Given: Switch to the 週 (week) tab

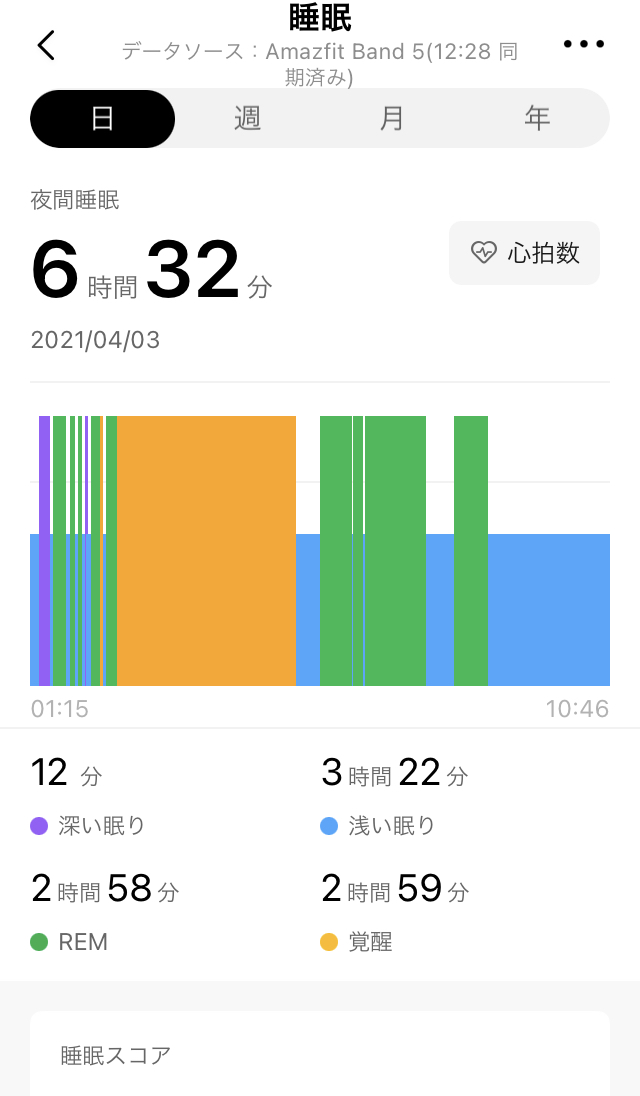Looking at the screenshot, I should (247, 119).
